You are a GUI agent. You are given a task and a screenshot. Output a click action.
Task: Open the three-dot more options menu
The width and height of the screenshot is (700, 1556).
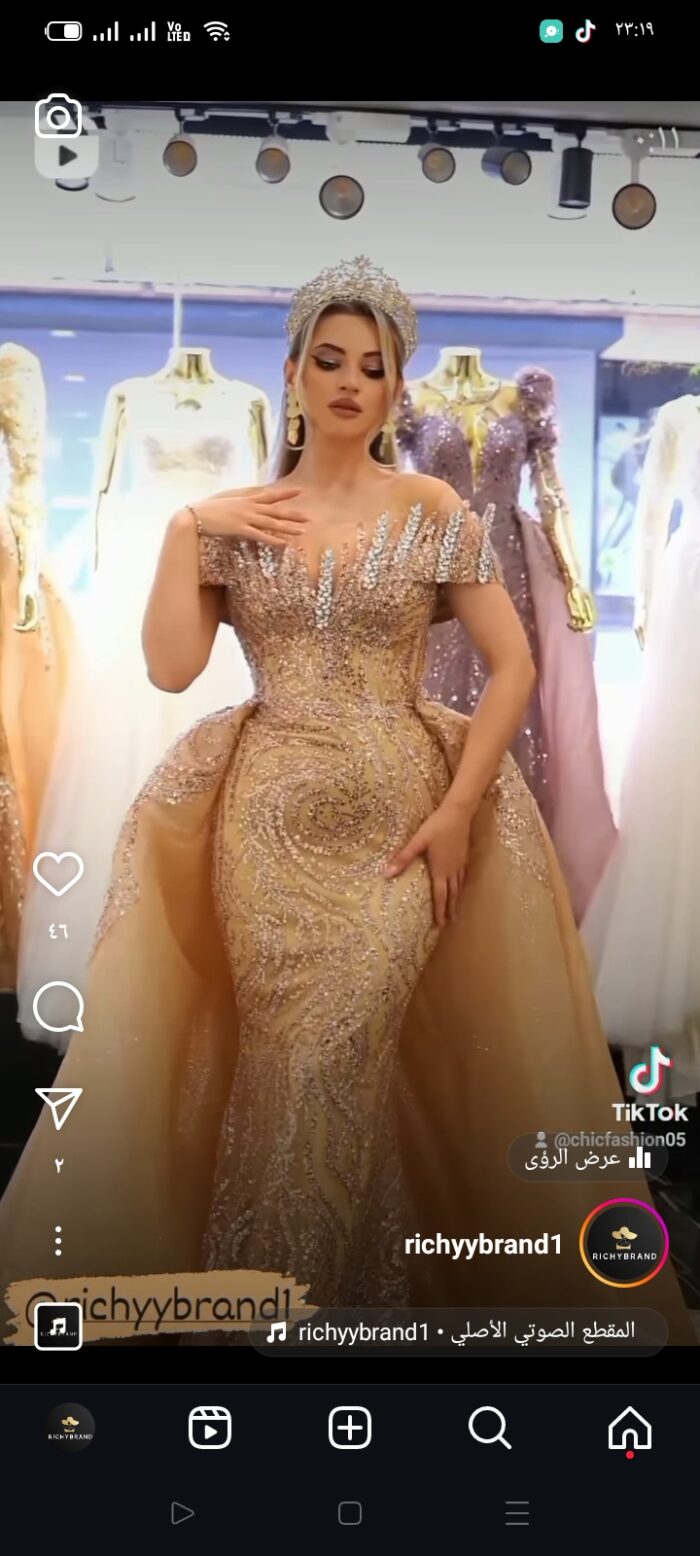(x=58, y=1241)
